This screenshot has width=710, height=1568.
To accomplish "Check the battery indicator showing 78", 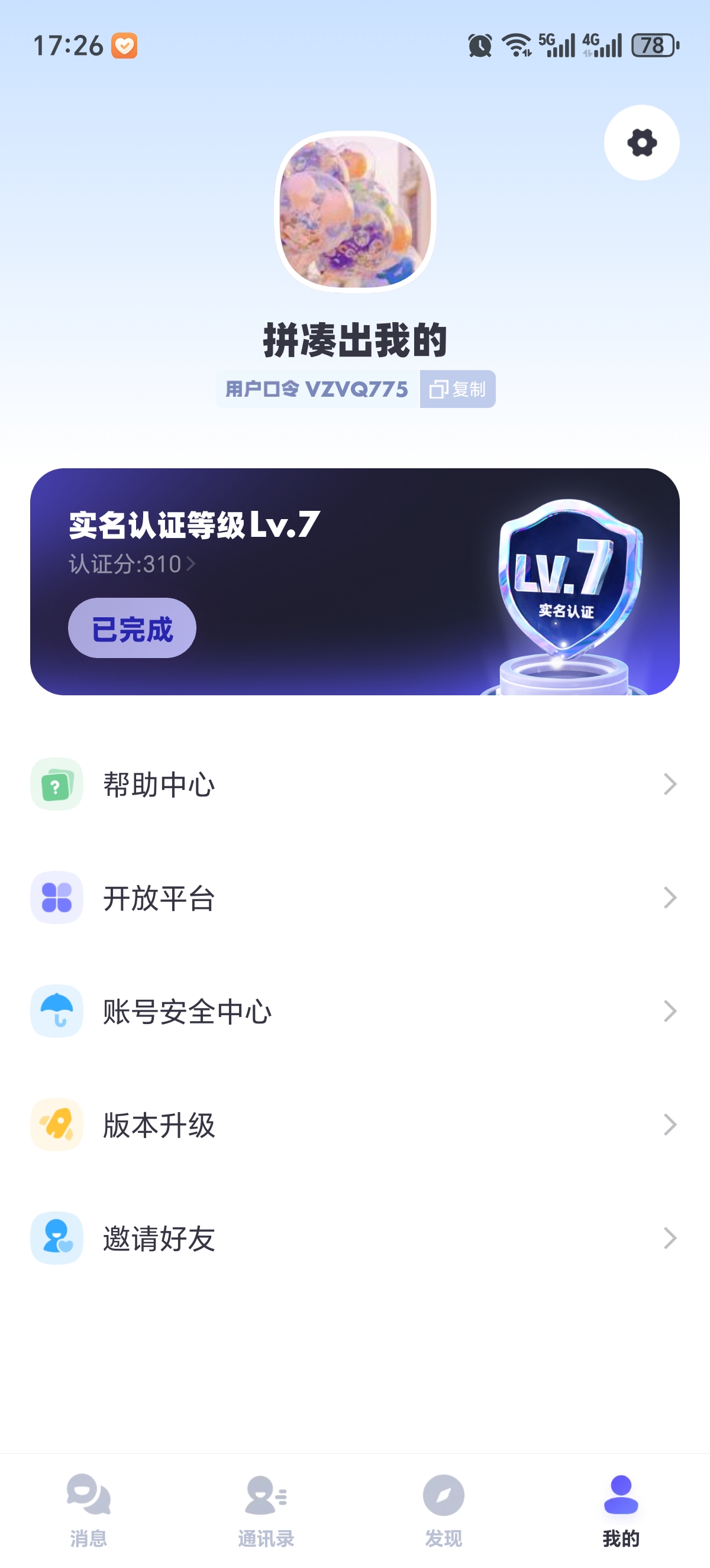I will tap(653, 44).
